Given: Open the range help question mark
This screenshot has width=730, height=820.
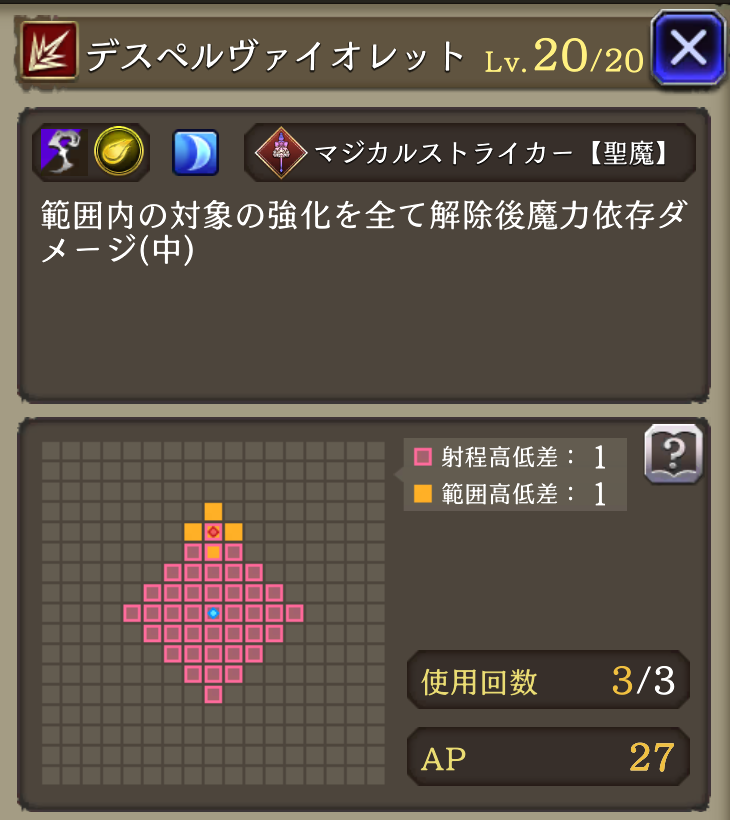Looking at the screenshot, I should click(x=673, y=453).
